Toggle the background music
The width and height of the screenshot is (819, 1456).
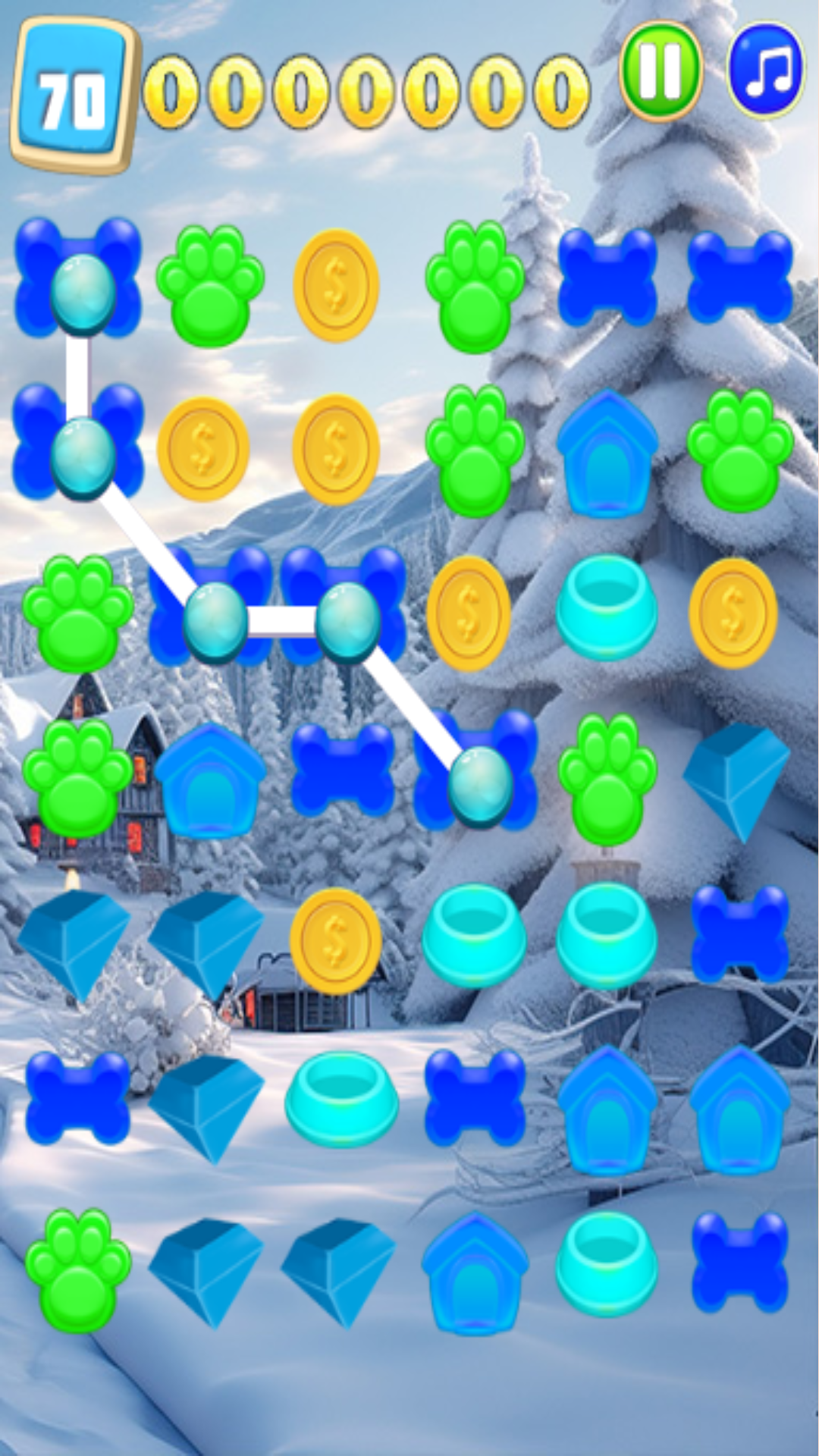click(x=765, y=71)
